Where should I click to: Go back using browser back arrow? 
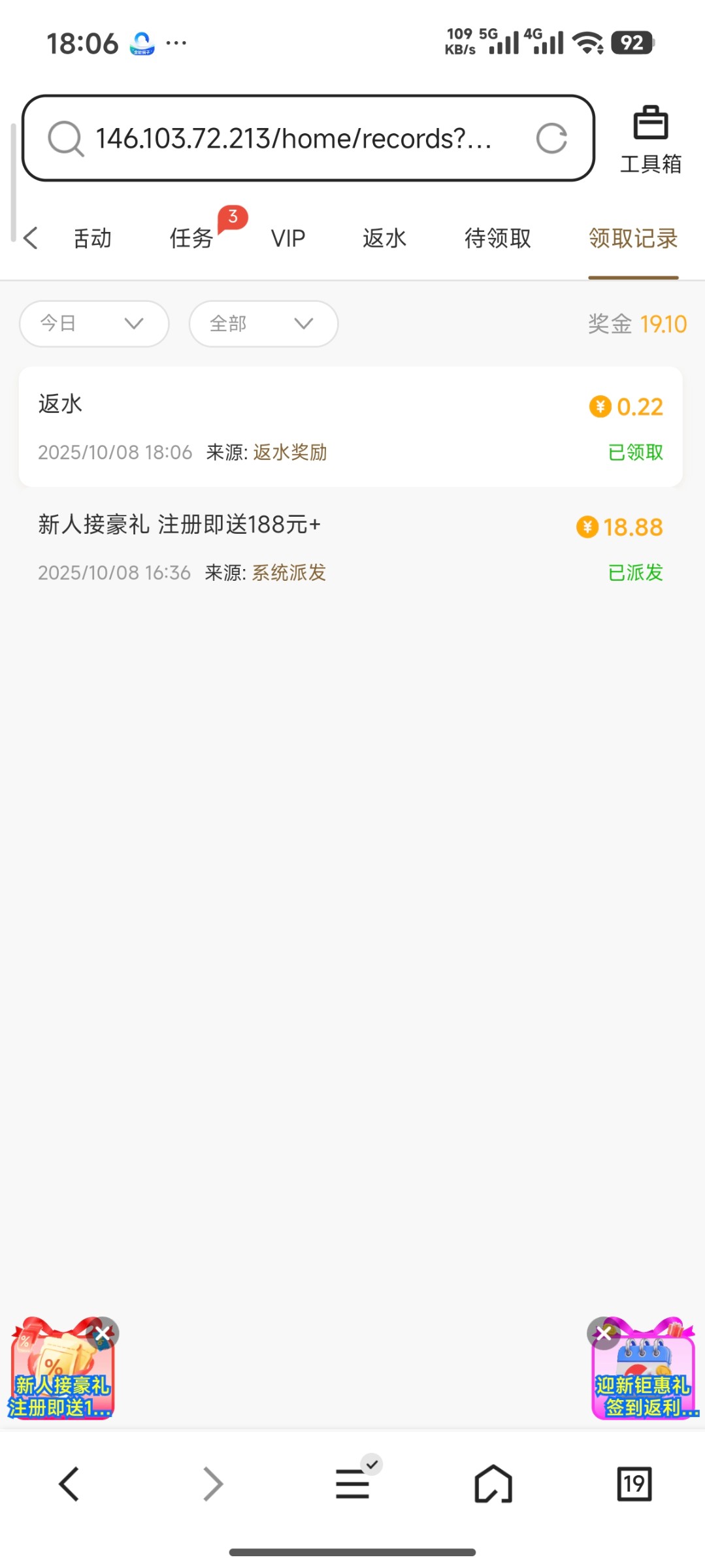point(70,1483)
